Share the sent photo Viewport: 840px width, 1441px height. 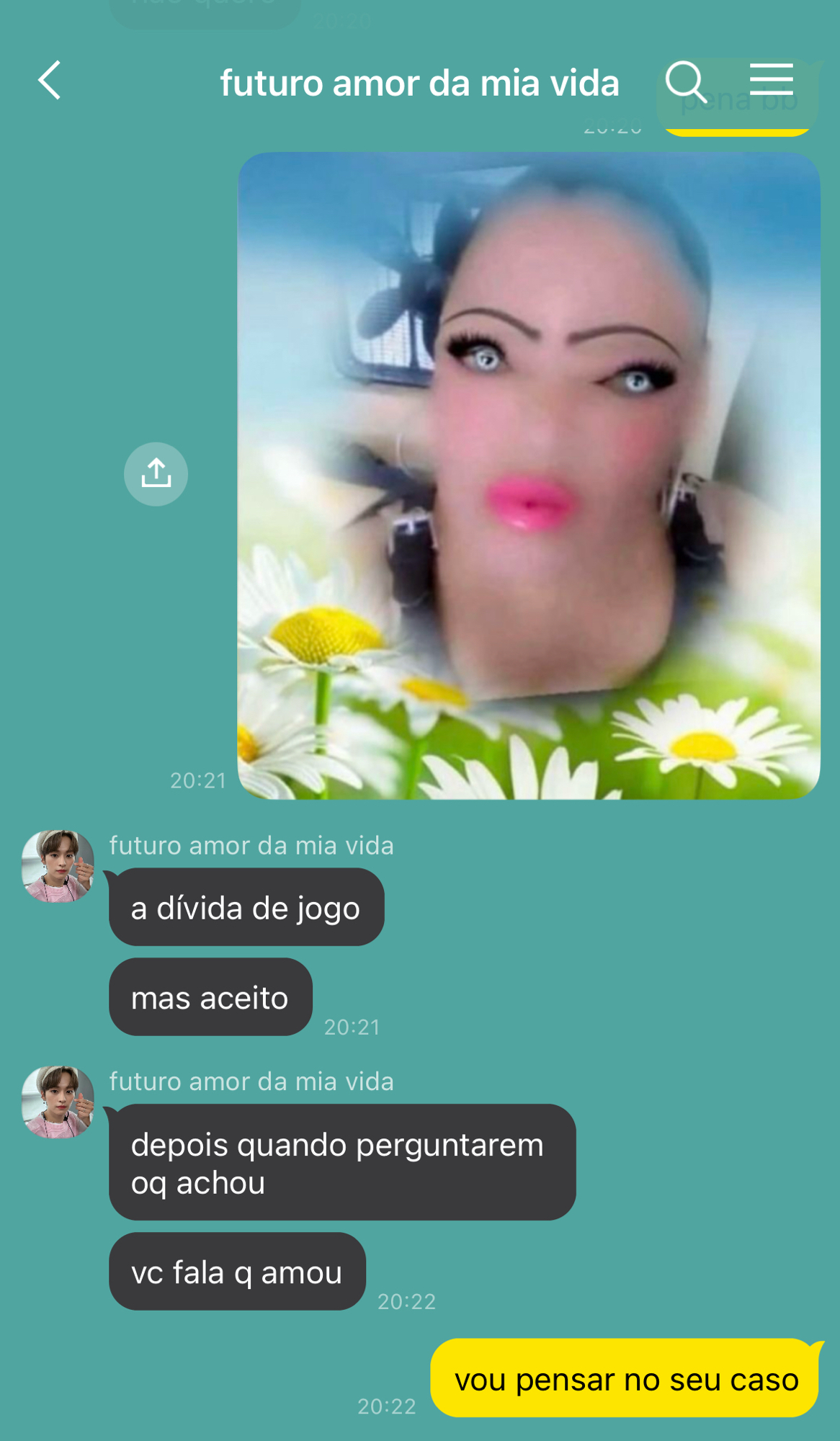[156, 474]
